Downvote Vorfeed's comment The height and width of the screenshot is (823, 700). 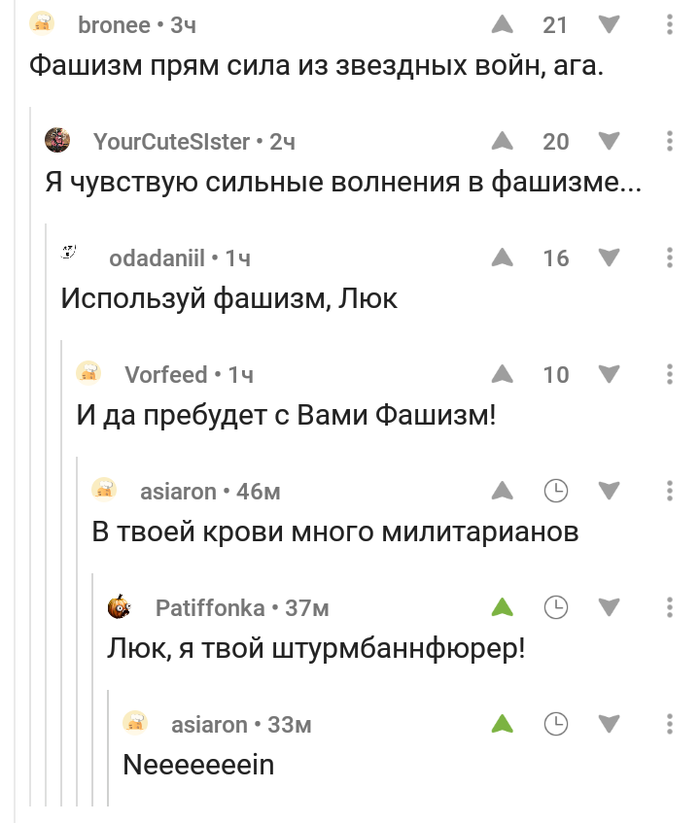[x=608, y=375]
